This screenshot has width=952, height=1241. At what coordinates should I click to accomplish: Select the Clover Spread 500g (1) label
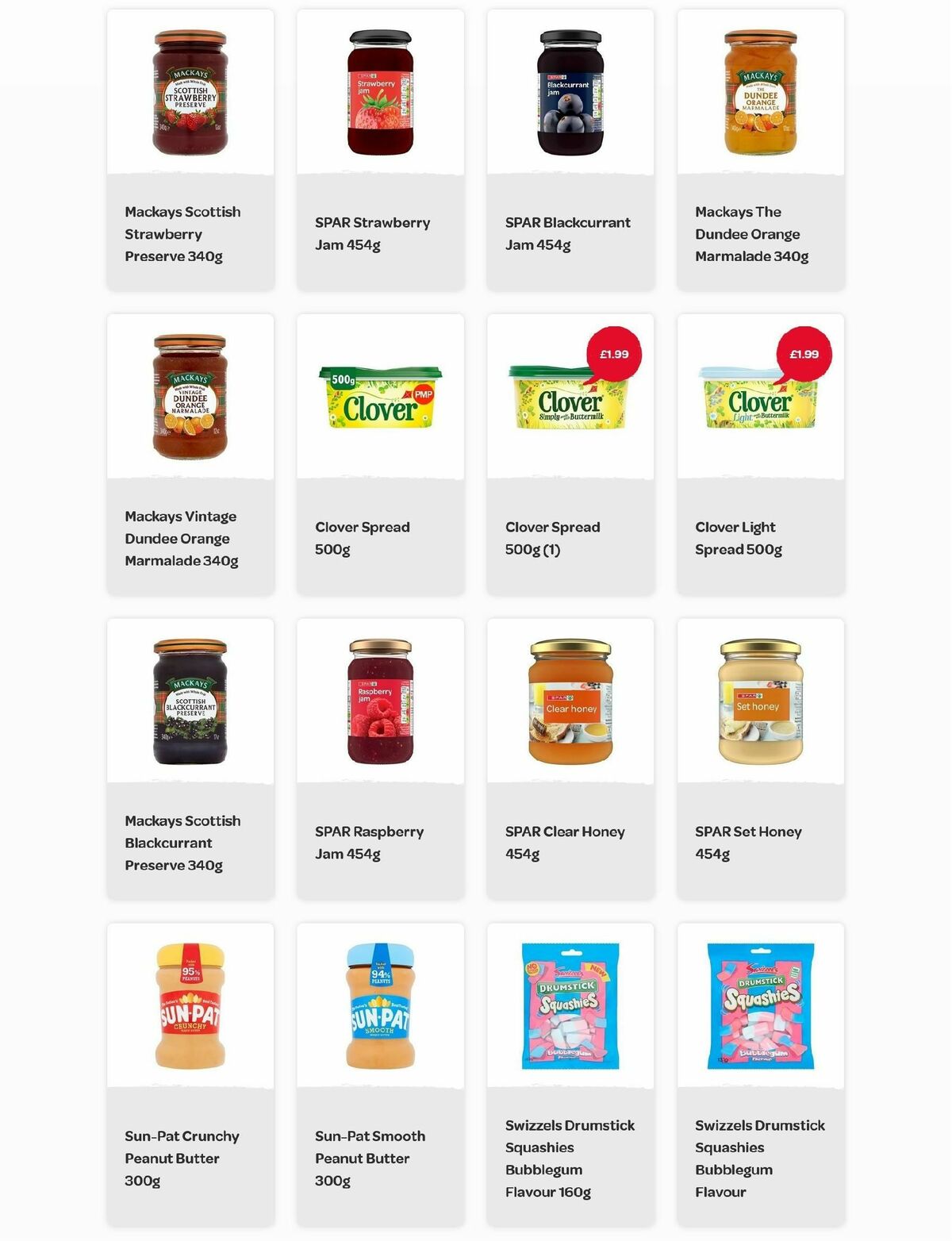pos(553,537)
